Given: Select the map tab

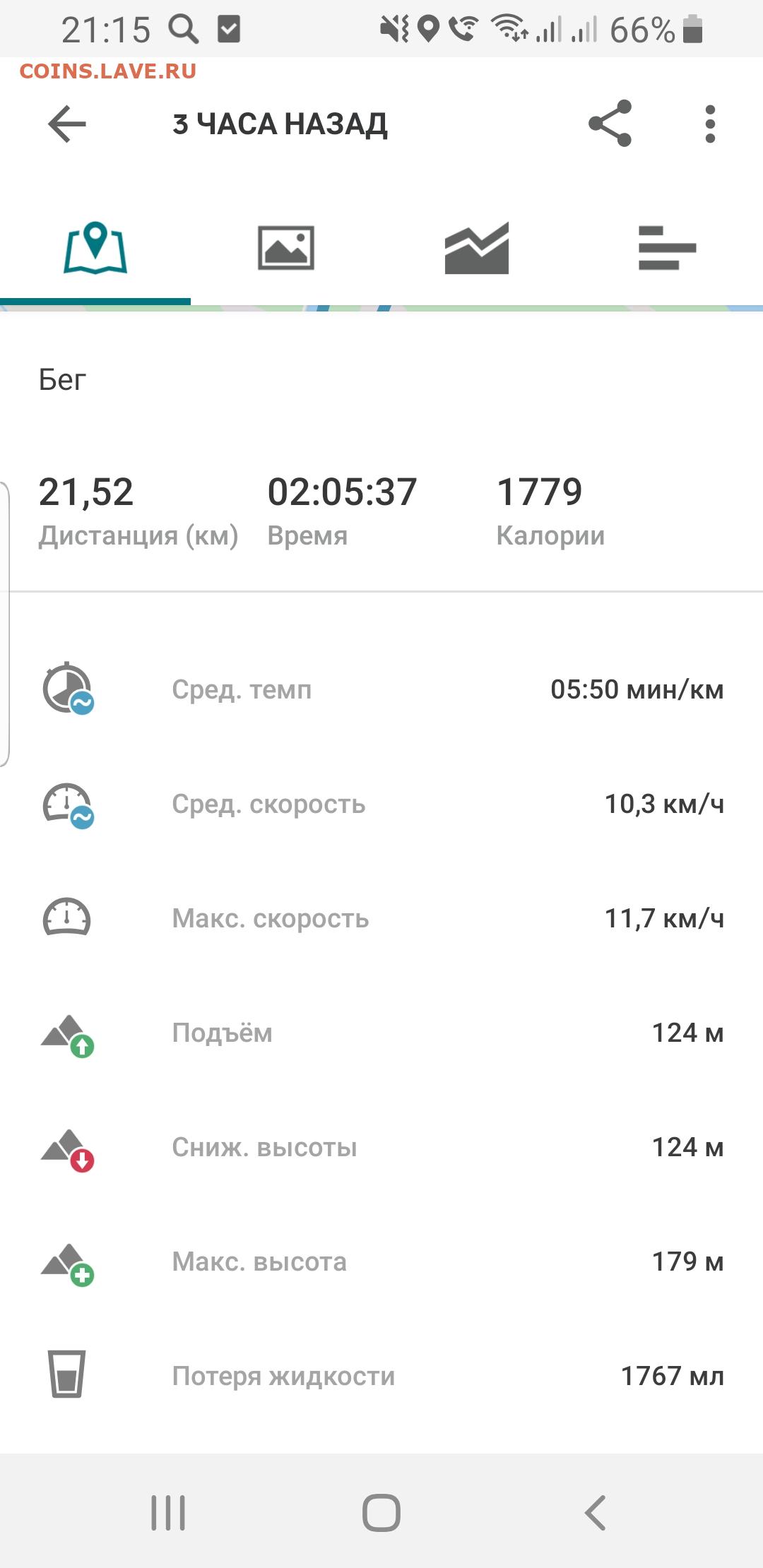Looking at the screenshot, I should [95, 248].
